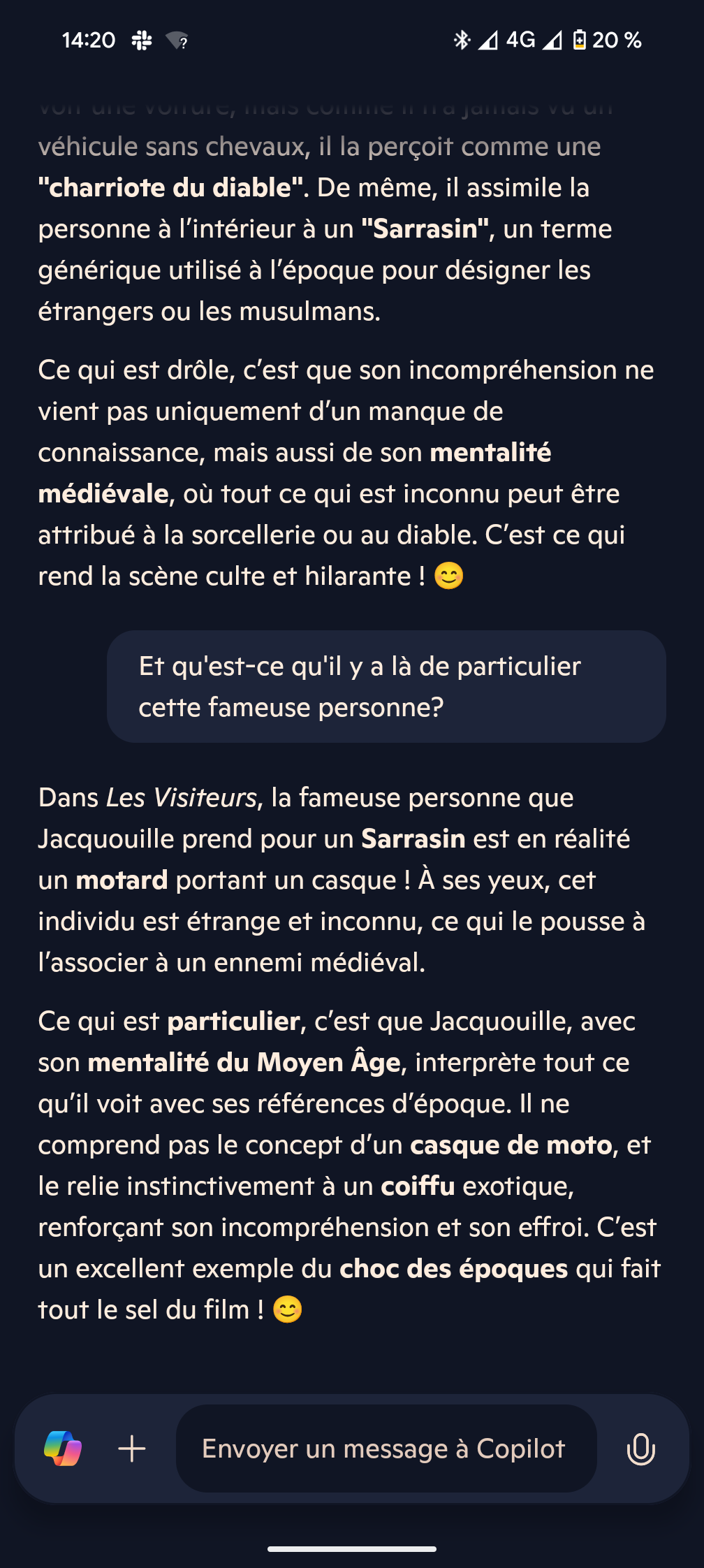Tap the Copilot logo button
This screenshot has width=704, height=1568.
tap(63, 1449)
